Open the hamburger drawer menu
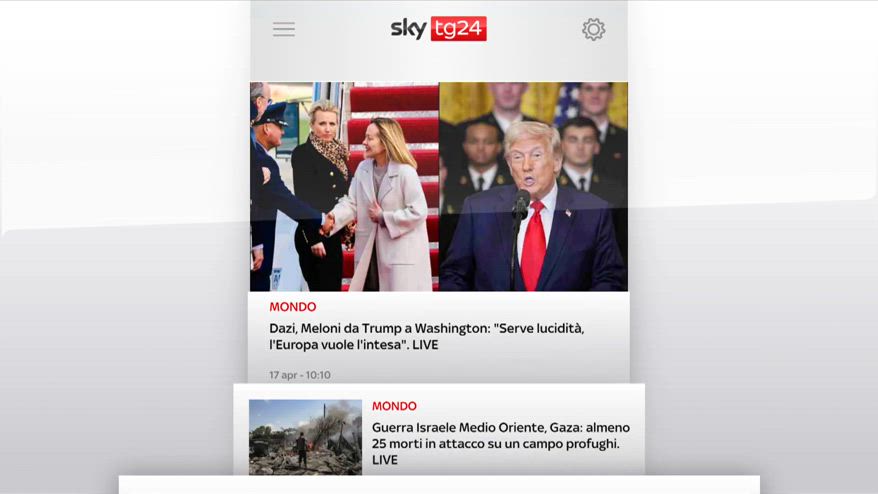This screenshot has width=878, height=494. click(284, 30)
